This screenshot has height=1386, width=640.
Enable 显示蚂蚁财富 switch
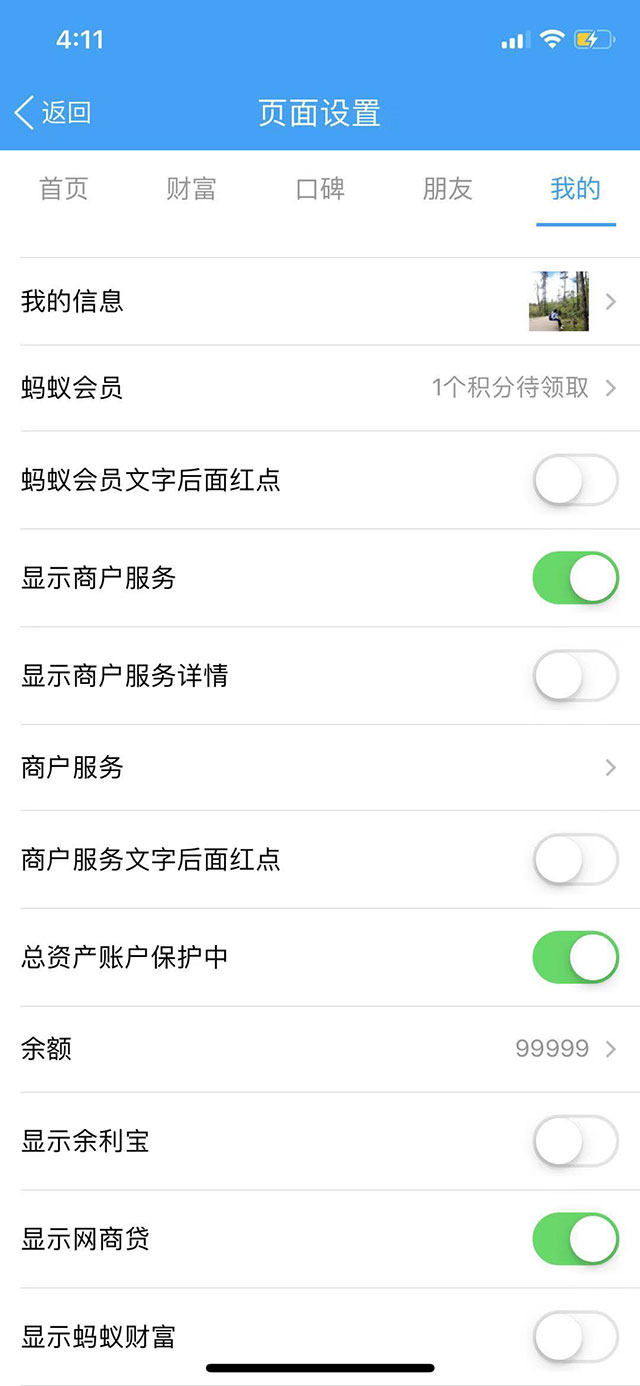click(575, 1336)
